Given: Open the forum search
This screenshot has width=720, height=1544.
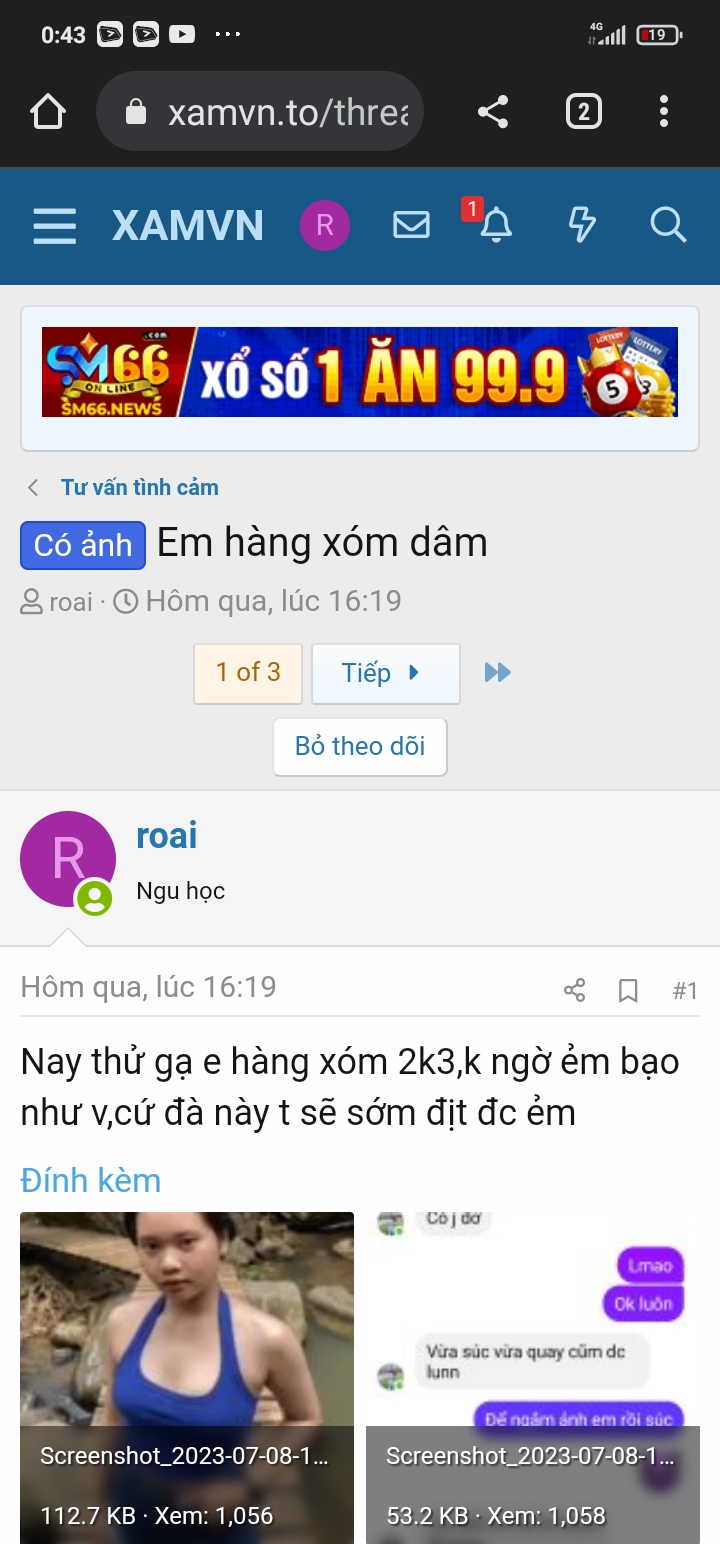Looking at the screenshot, I should pyautogui.click(x=668, y=226).
